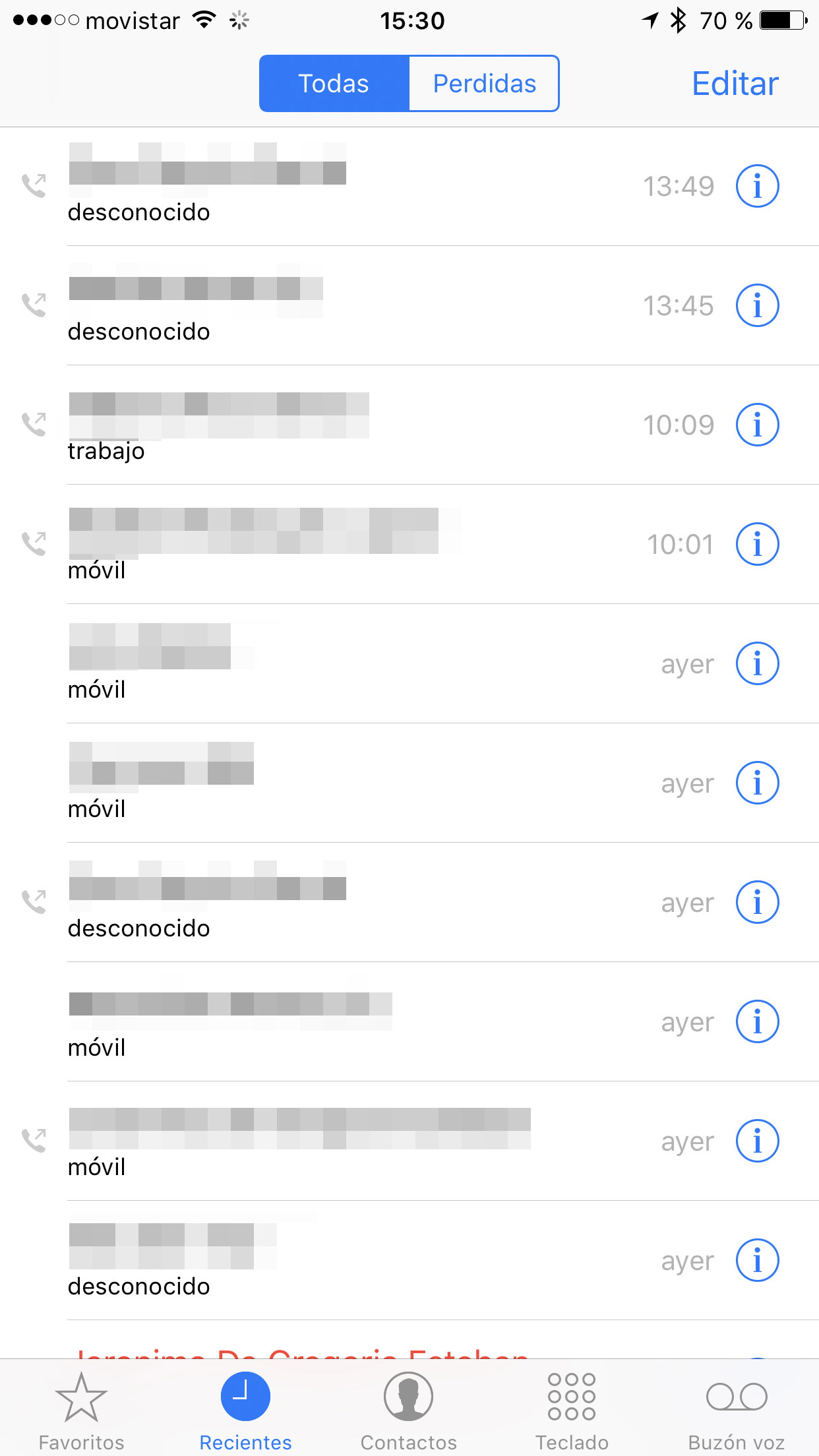This screenshot has height=1456, width=819.
Task: Switch to the Perdidas segment
Action: click(484, 84)
